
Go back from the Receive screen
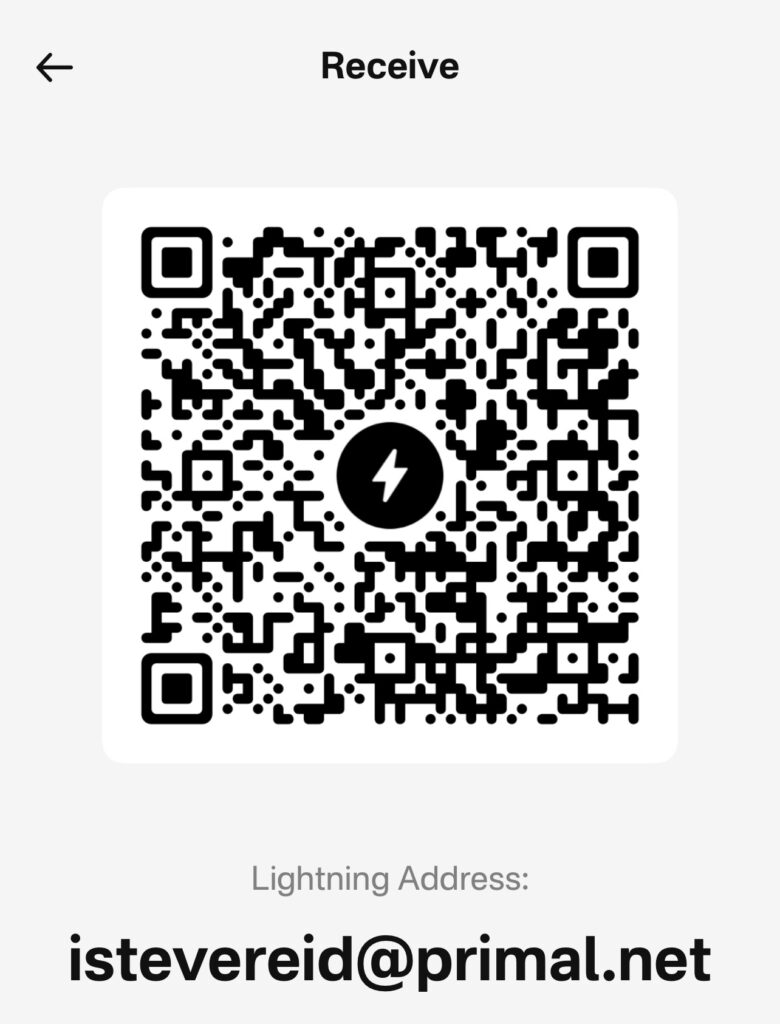click(54, 67)
